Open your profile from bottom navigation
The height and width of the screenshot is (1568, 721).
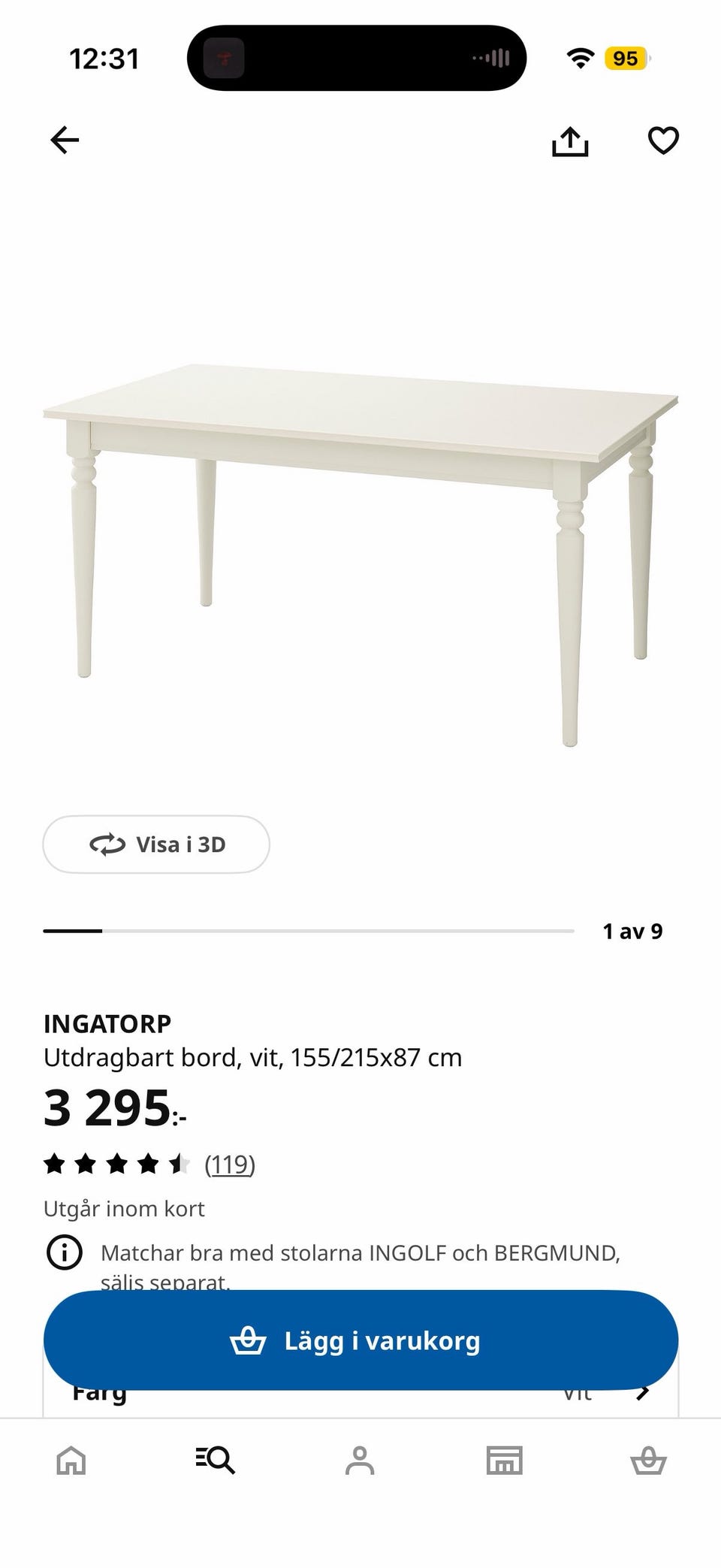tap(360, 1458)
